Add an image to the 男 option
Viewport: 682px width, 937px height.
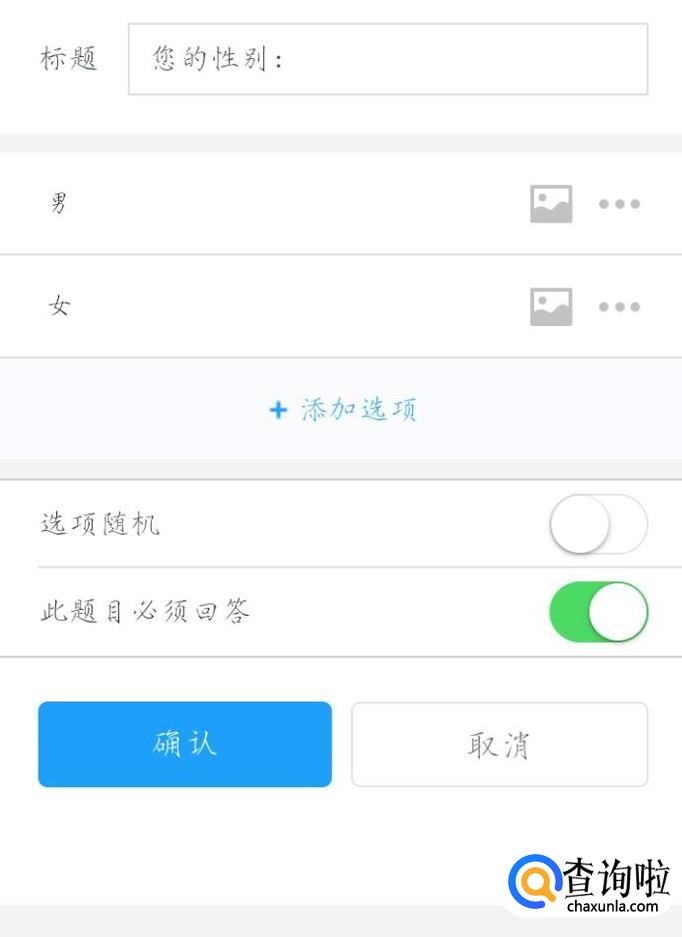point(551,204)
